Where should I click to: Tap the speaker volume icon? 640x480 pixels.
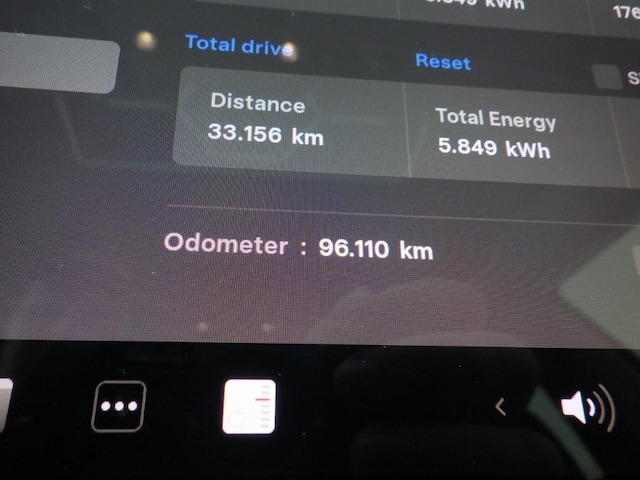click(x=585, y=408)
